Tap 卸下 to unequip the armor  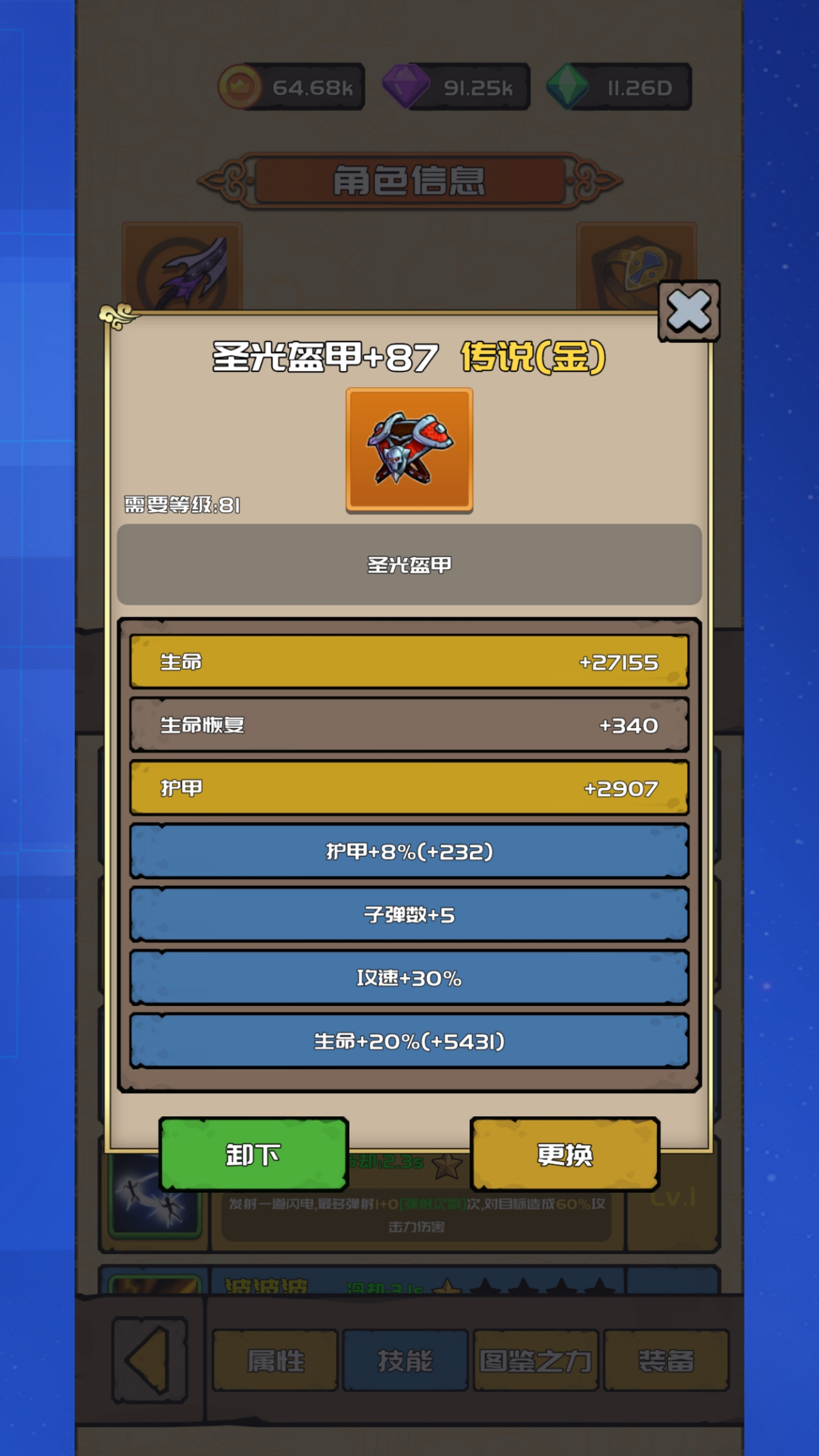tap(254, 1154)
